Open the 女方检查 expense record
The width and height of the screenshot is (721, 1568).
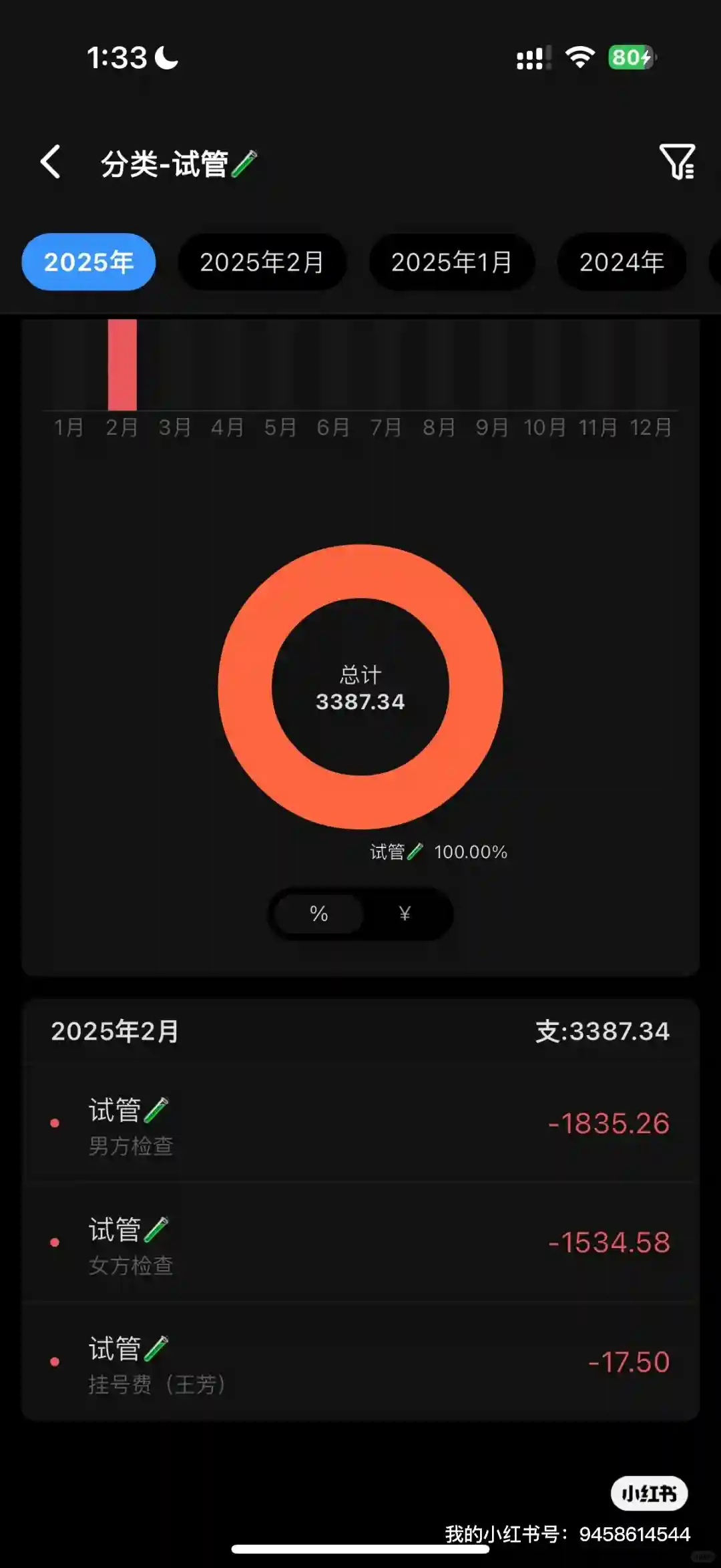360,1243
